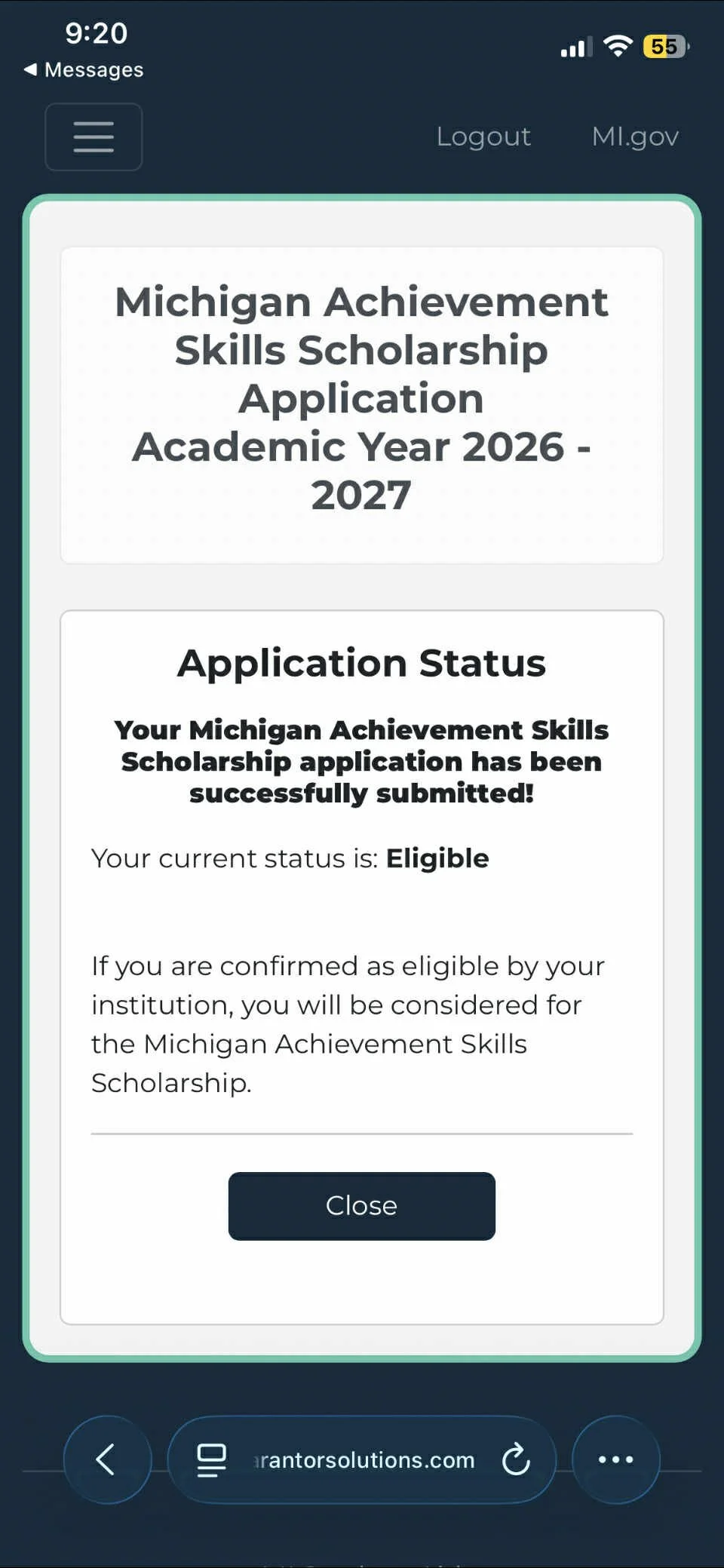
Task: Close the Application Status panel
Action: 361,1205
